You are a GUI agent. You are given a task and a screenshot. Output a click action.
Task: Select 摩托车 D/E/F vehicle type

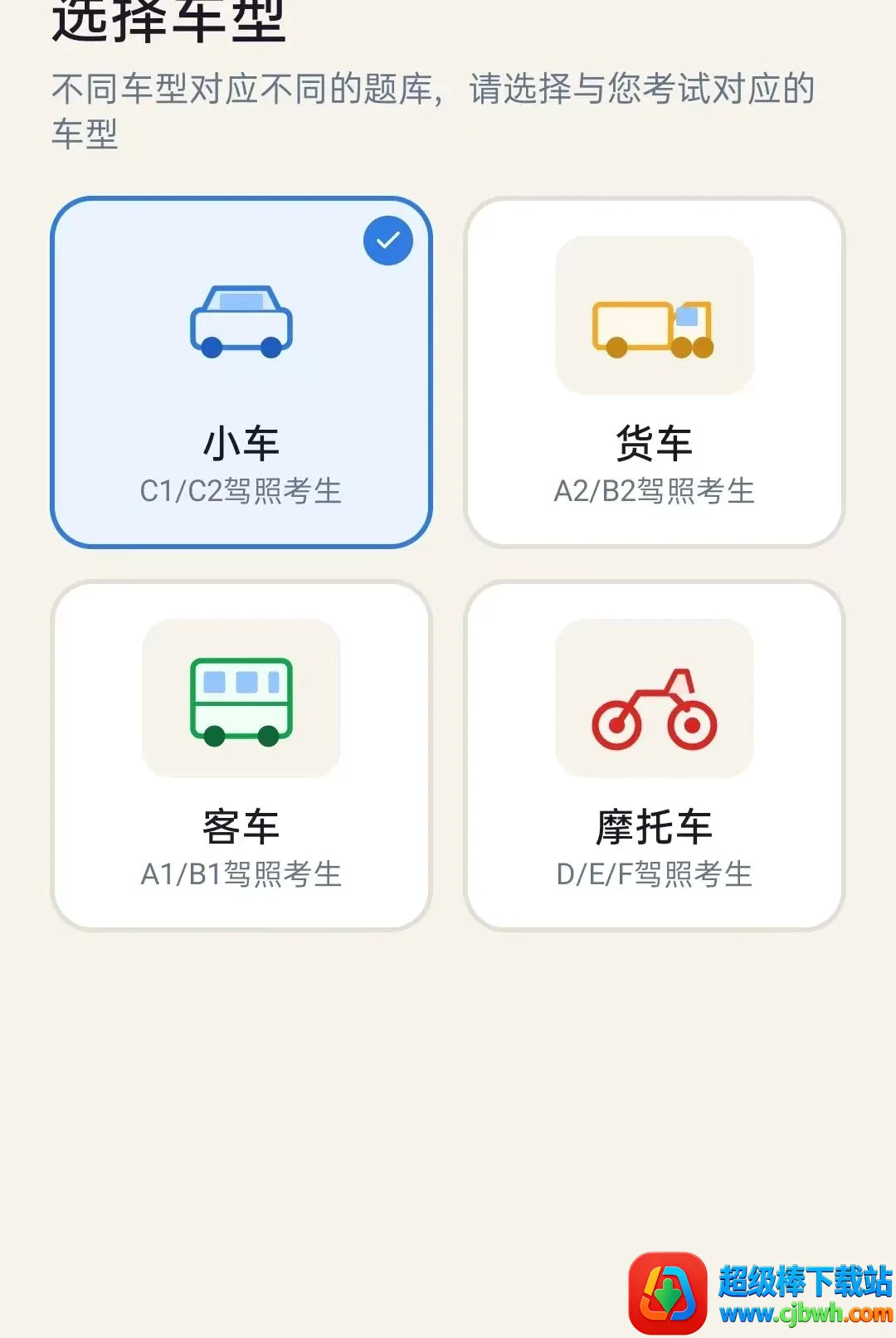pyautogui.click(x=655, y=756)
